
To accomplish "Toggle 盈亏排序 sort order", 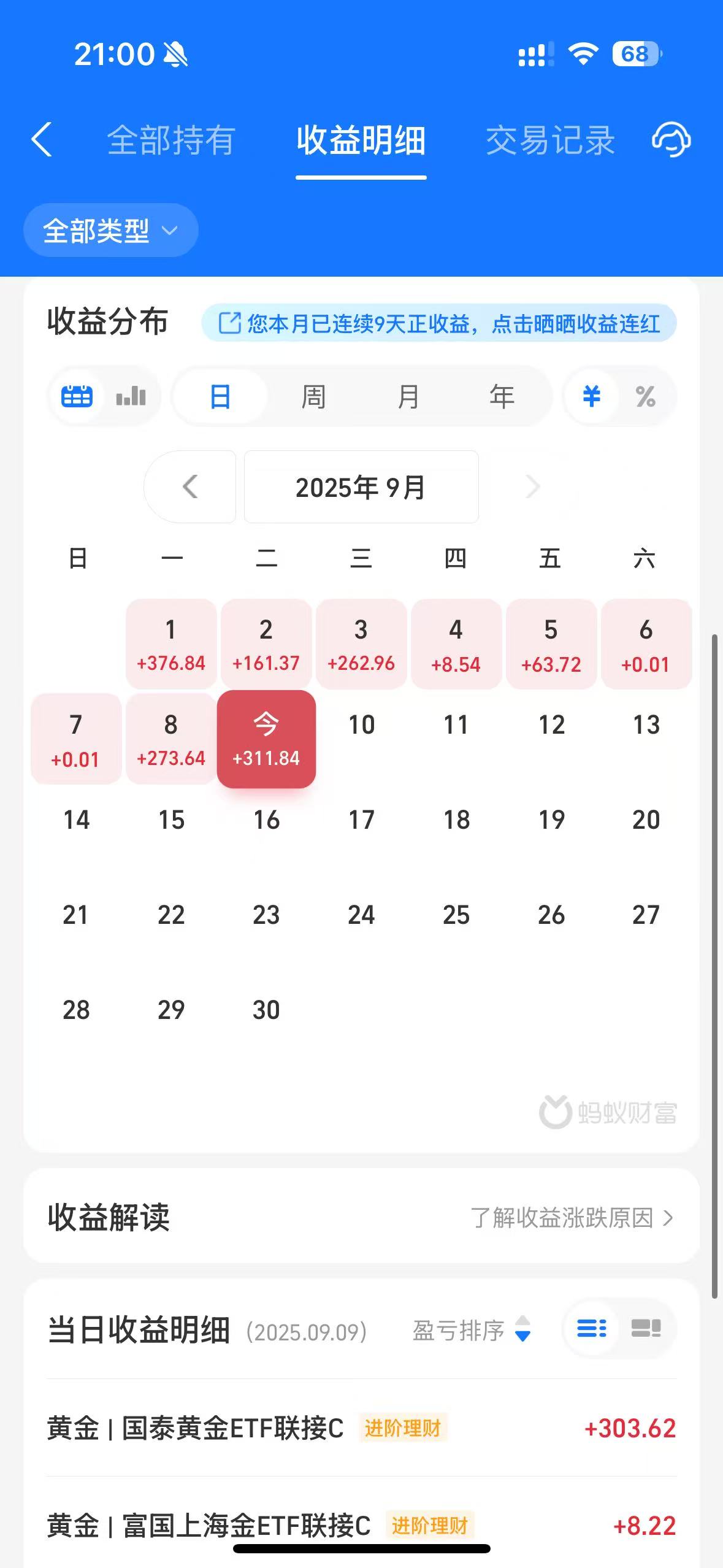I will [471, 1330].
